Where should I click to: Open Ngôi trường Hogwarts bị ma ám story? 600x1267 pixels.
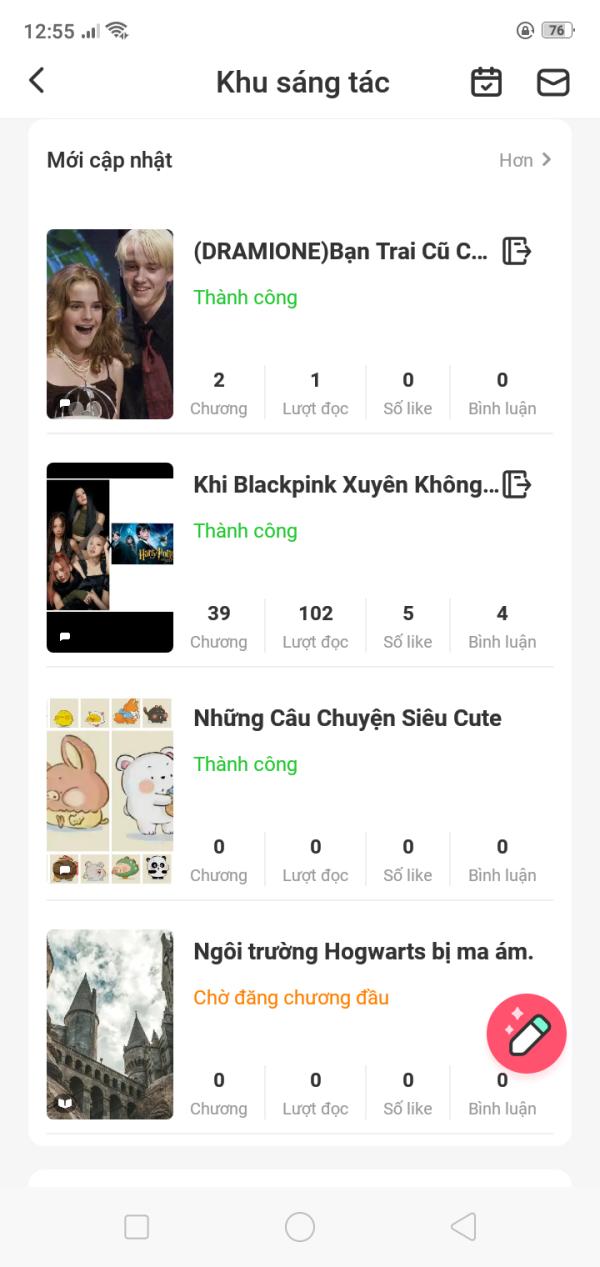click(x=363, y=952)
